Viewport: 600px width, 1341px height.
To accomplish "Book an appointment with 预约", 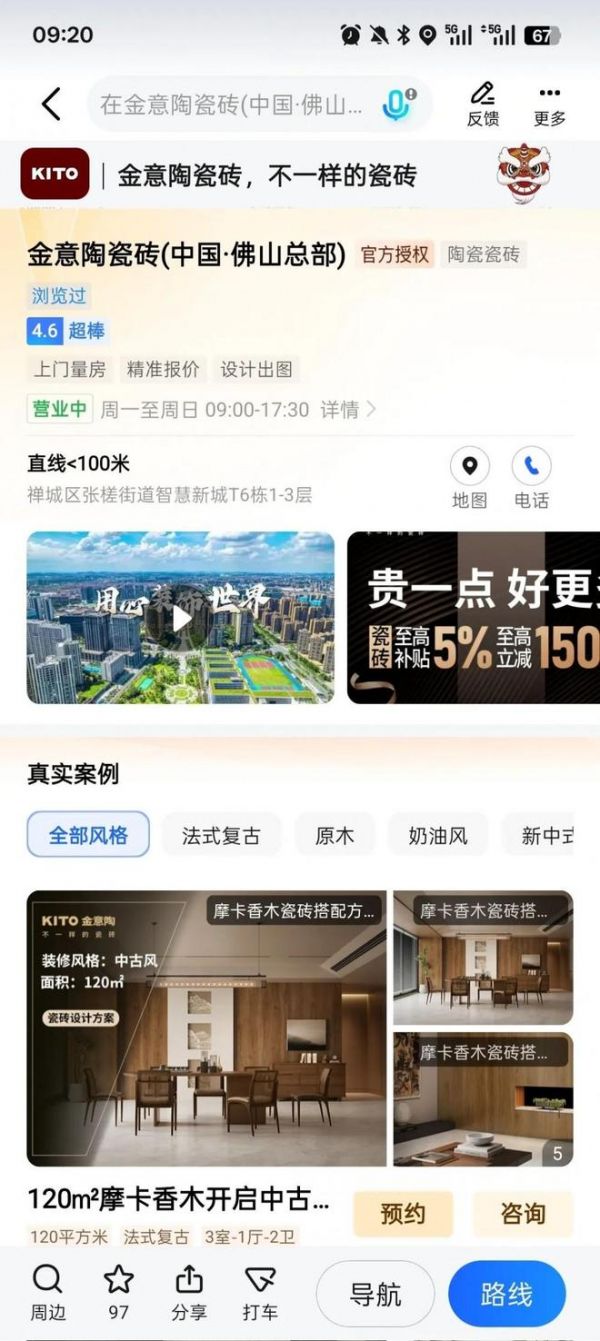I will point(403,1214).
